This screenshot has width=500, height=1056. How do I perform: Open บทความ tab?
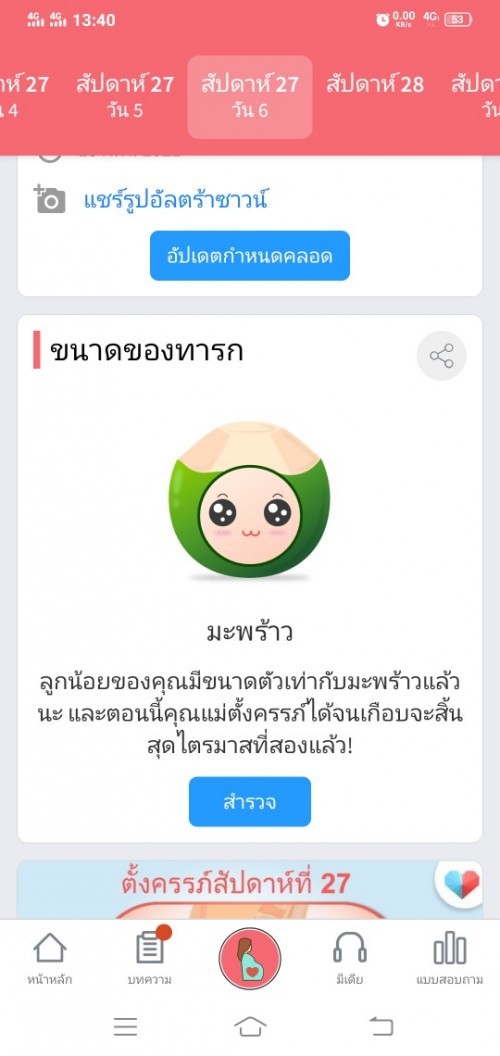pos(150,959)
